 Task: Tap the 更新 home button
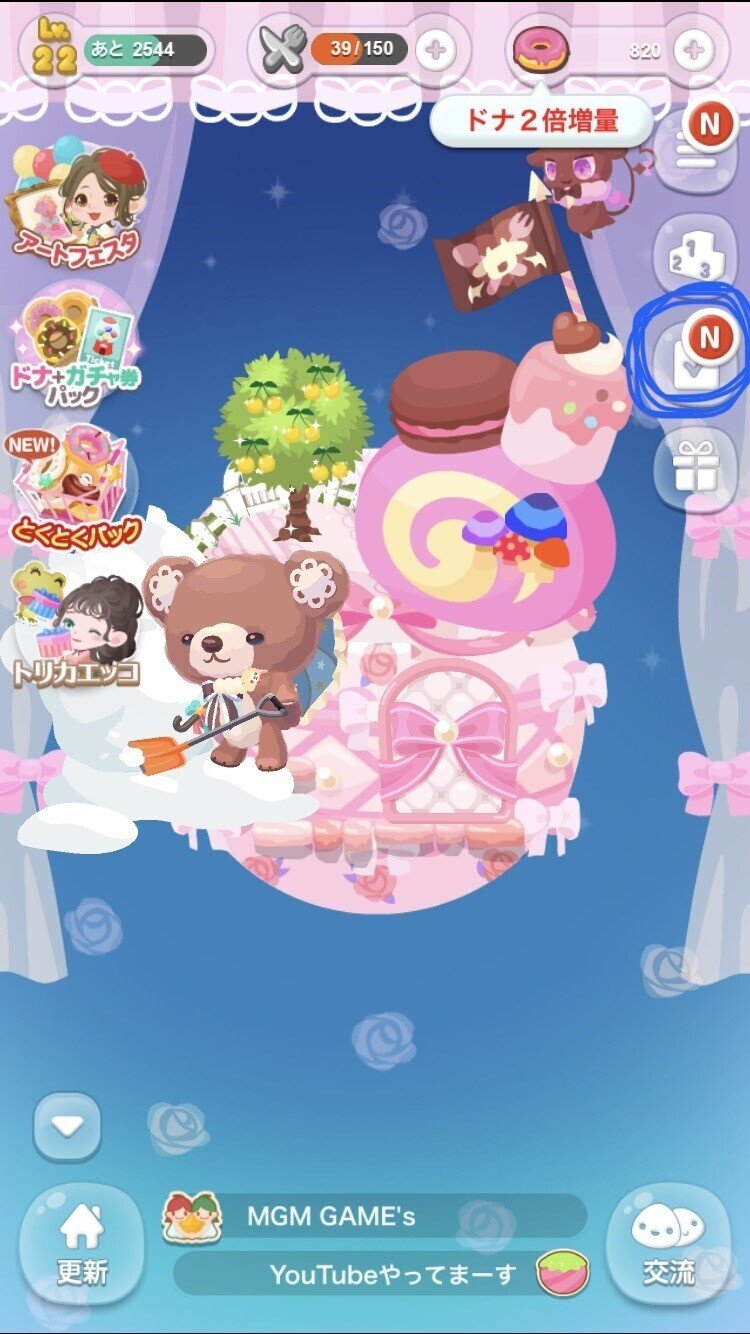click(82, 1245)
